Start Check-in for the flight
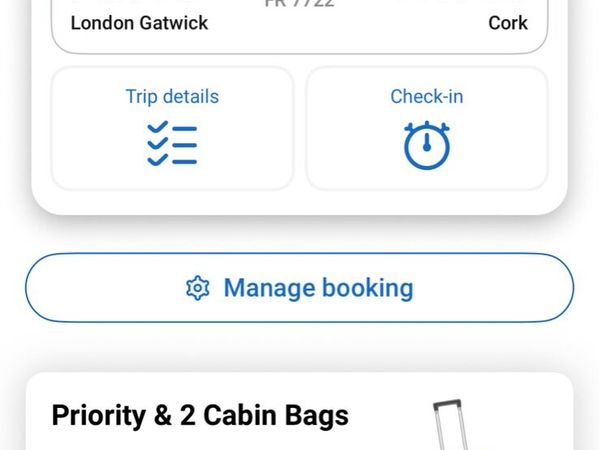Screen dimensions: 600x450 coord(427,128)
